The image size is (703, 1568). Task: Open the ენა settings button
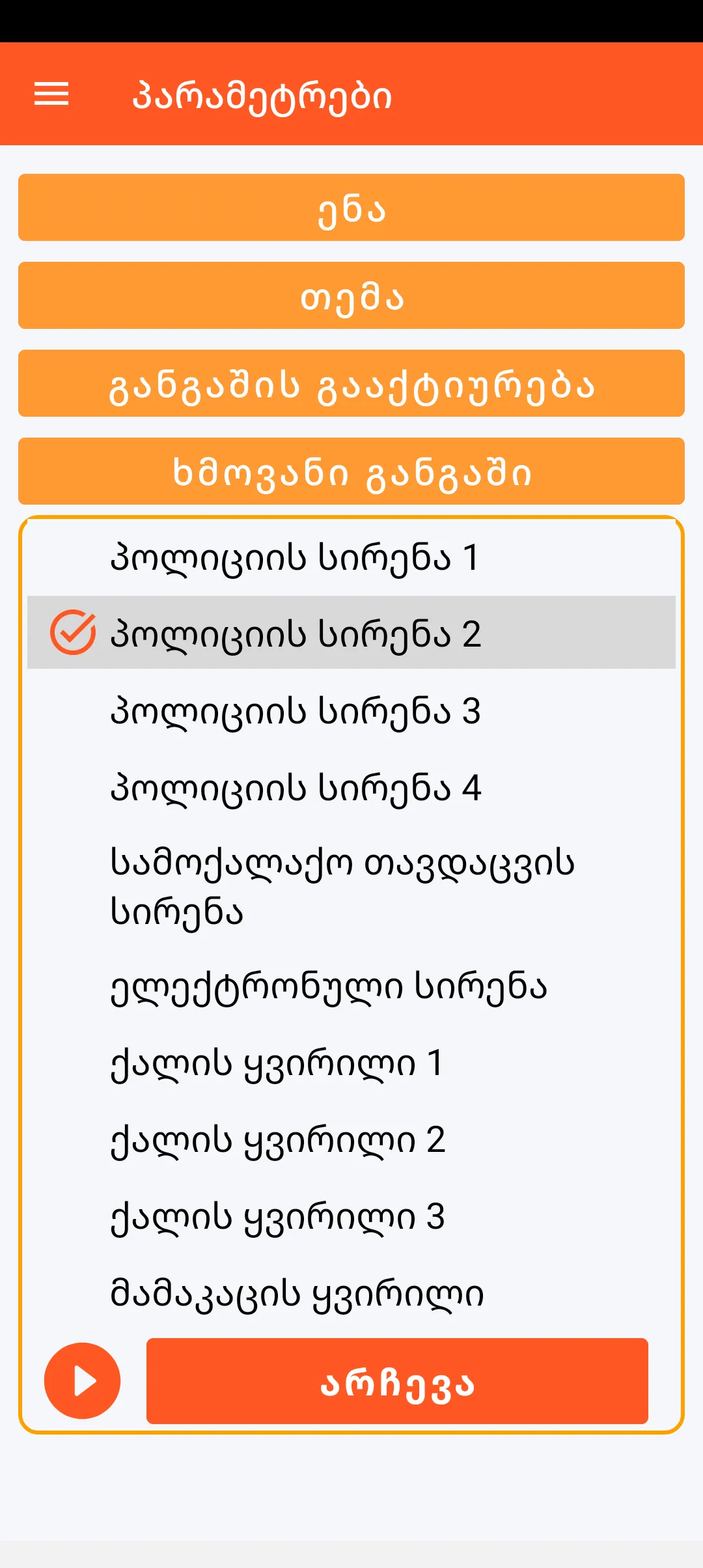(x=351, y=208)
